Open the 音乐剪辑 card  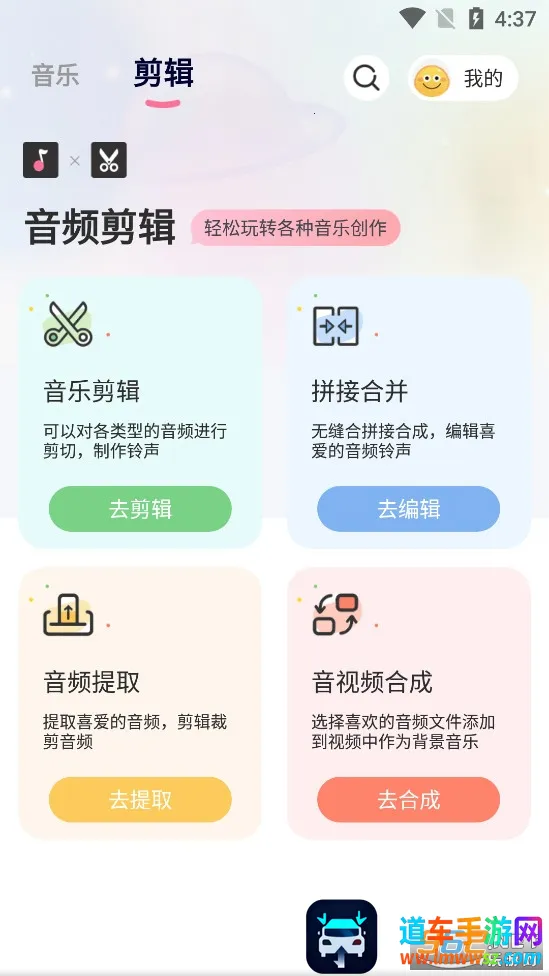click(140, 413)
